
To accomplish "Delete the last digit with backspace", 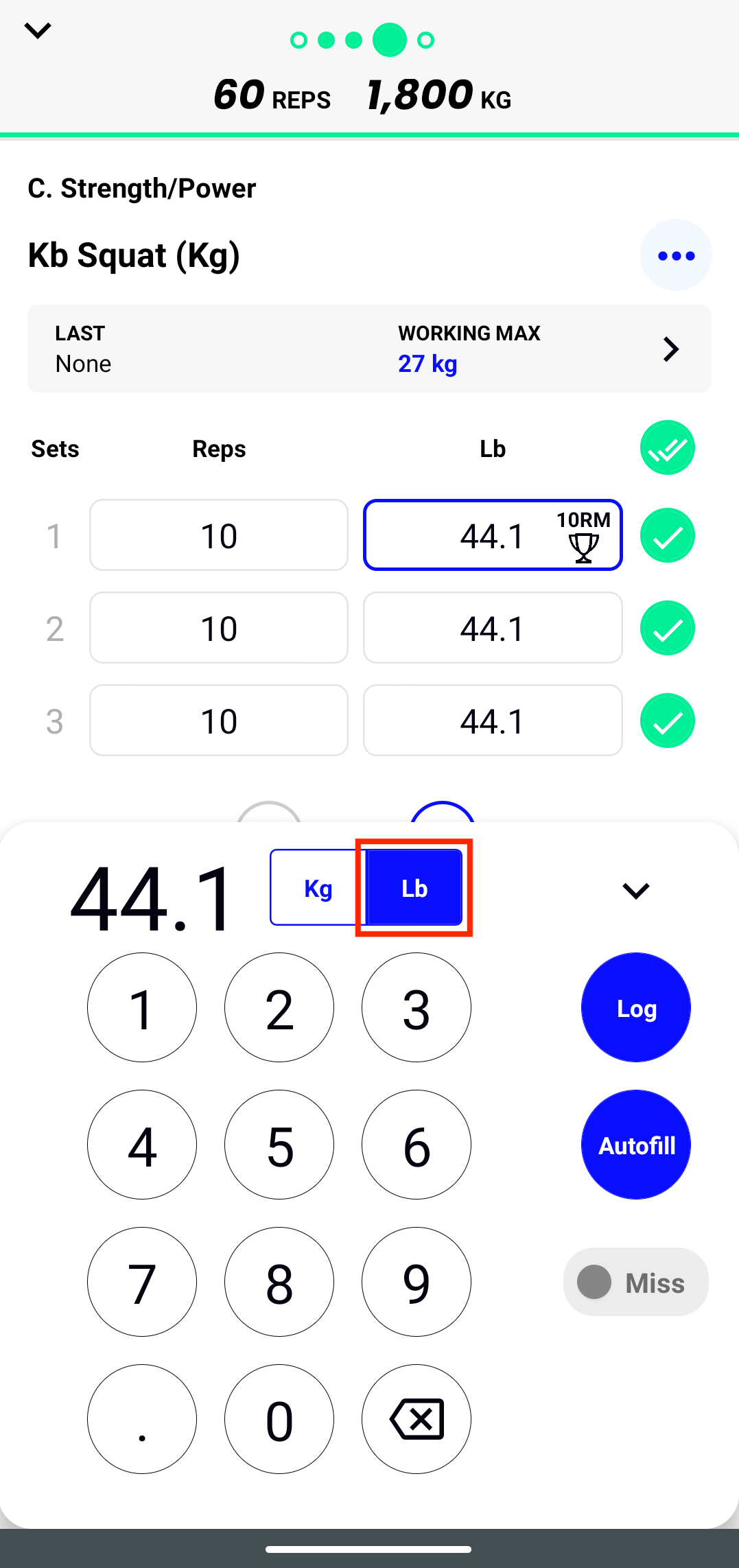I will [417, 1419].
